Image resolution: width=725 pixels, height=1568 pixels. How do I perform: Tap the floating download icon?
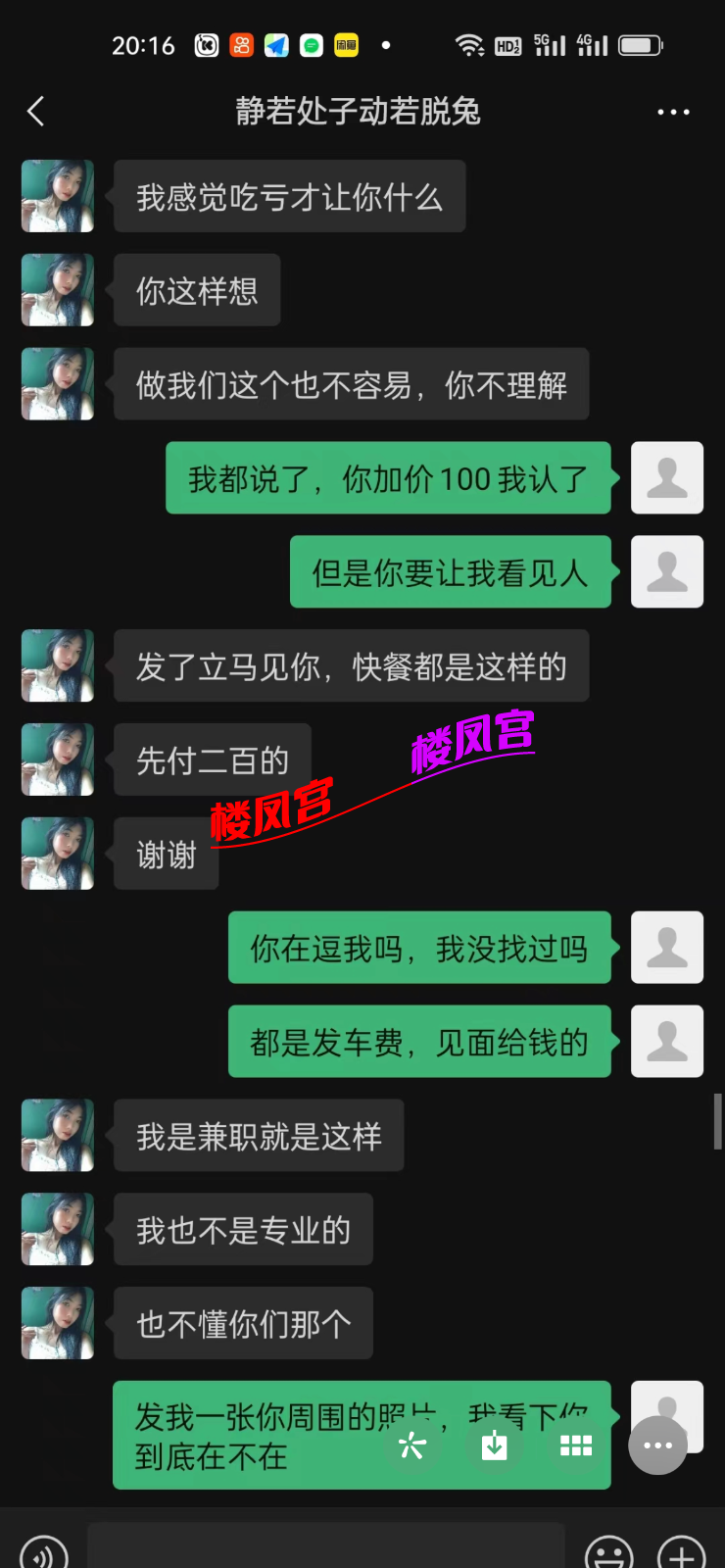pos(495,1445)
